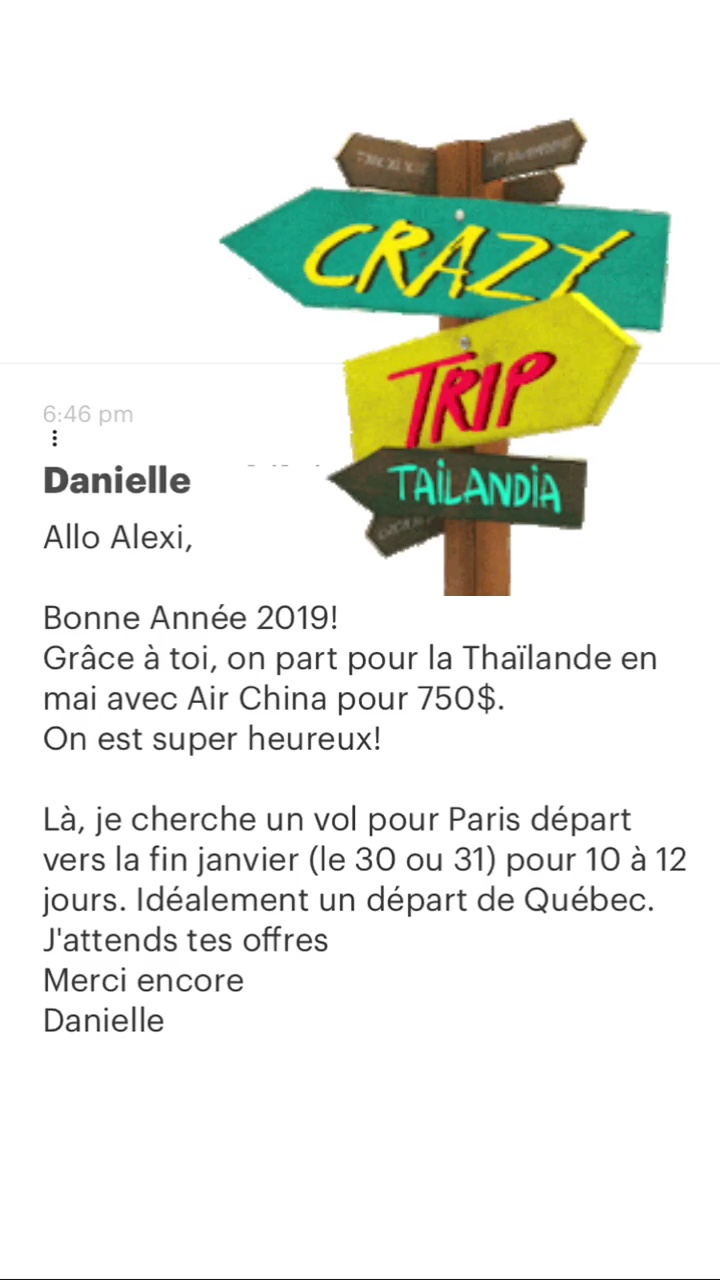Click the 6:46 pm timestamp
Image resolution: width=720 pixels, height=1280 pixels.
pyautogui.click(x=87, y=414)
